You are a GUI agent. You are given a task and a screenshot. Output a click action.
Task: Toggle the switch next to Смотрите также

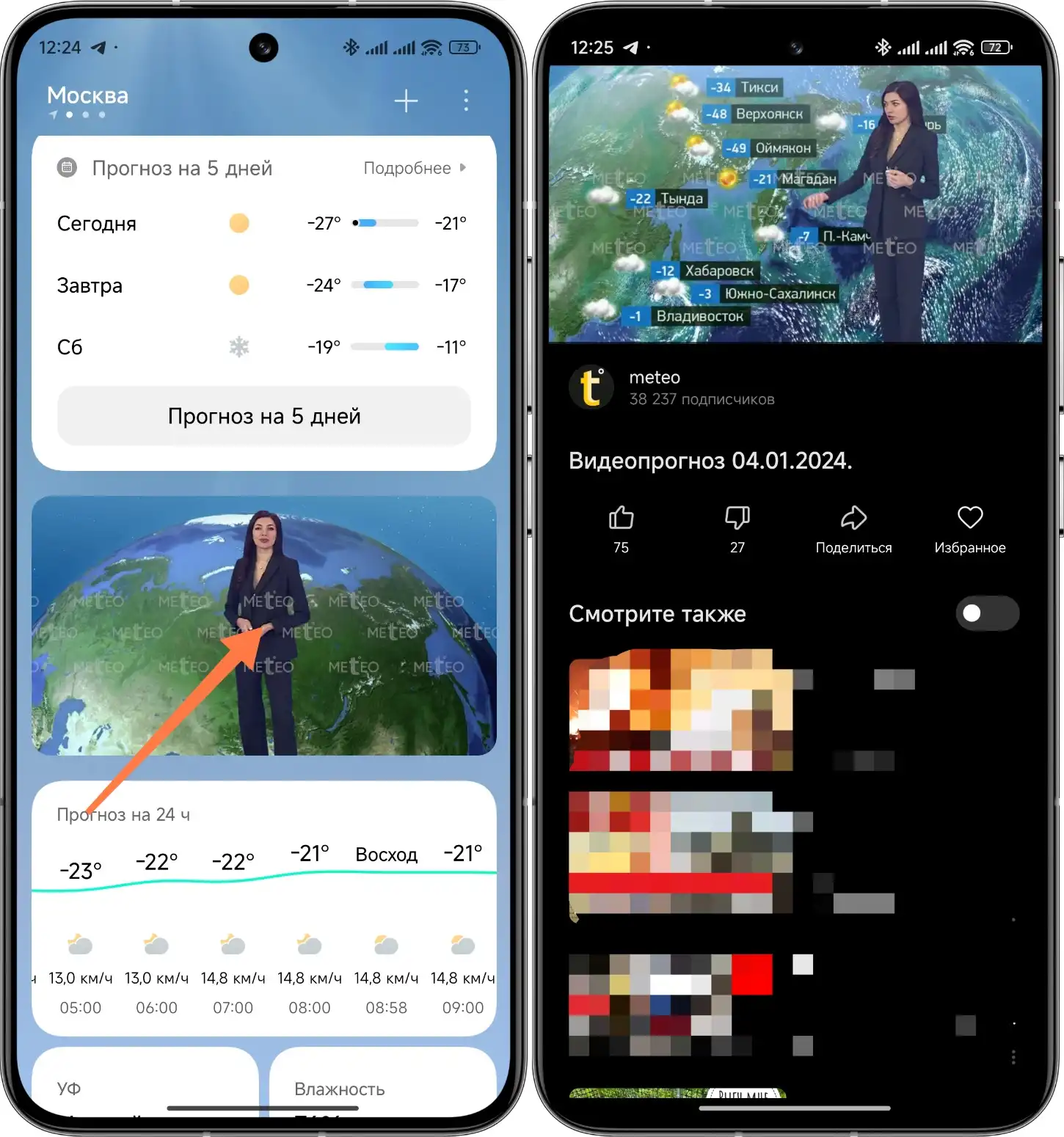(986, 613)
